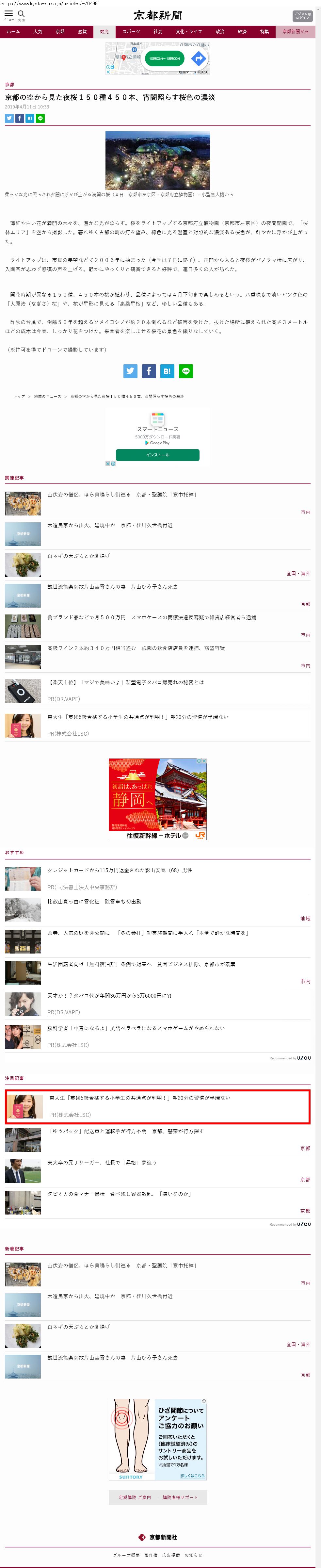Tap the インストール button in SmartNews ad
321x1568 pixels.
point(157,455)
